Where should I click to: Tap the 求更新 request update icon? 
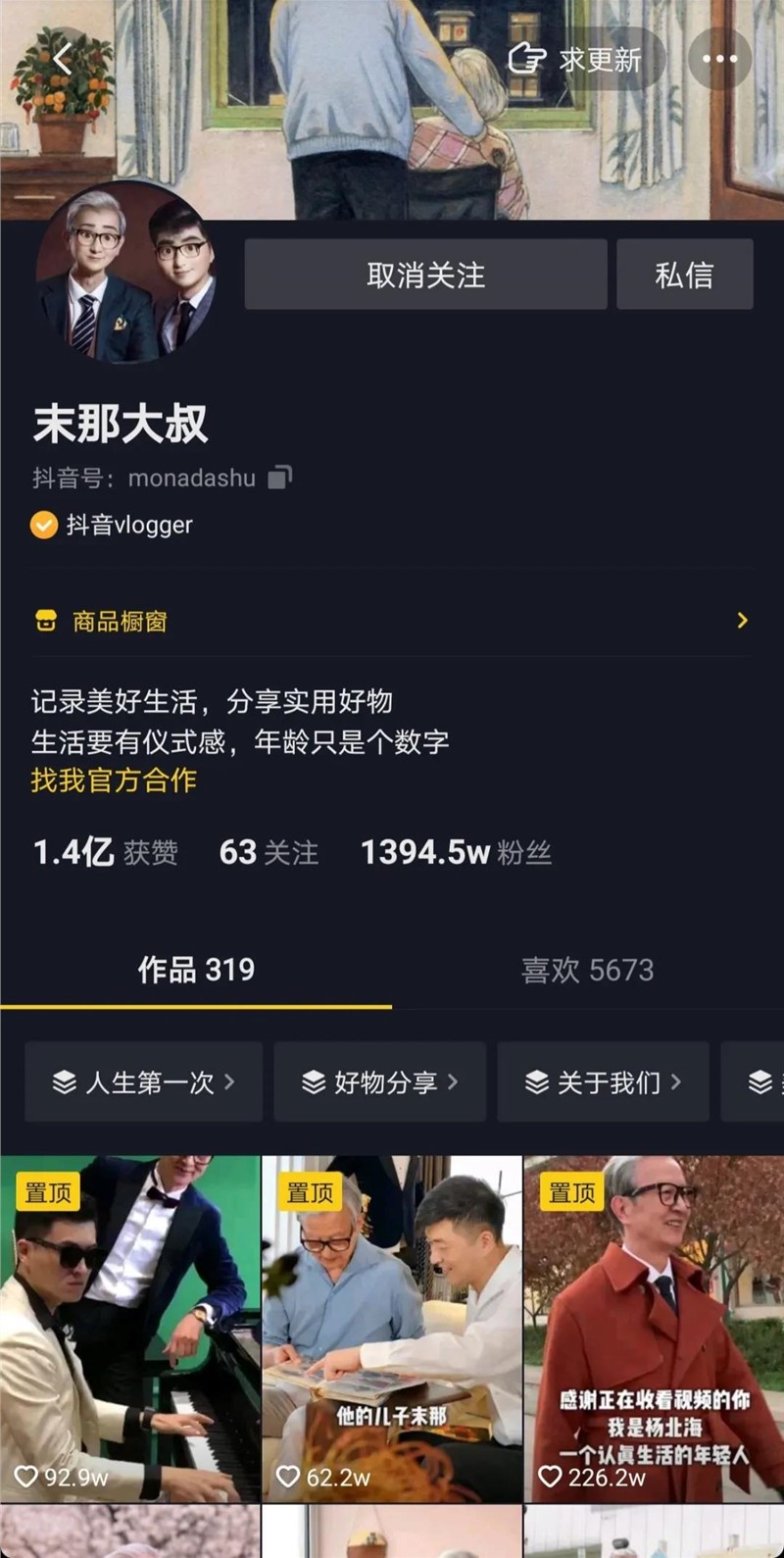[527, 59]
